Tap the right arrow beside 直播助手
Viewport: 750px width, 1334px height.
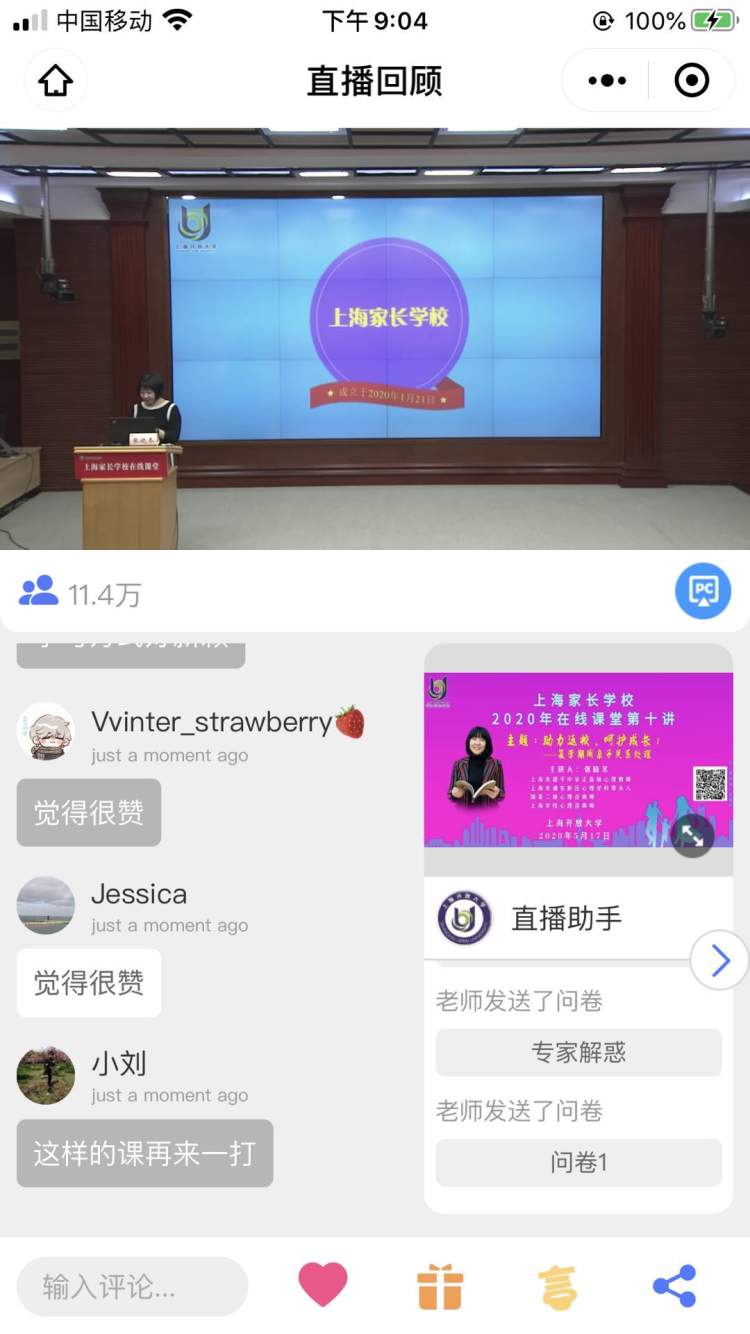click(720, 961)
